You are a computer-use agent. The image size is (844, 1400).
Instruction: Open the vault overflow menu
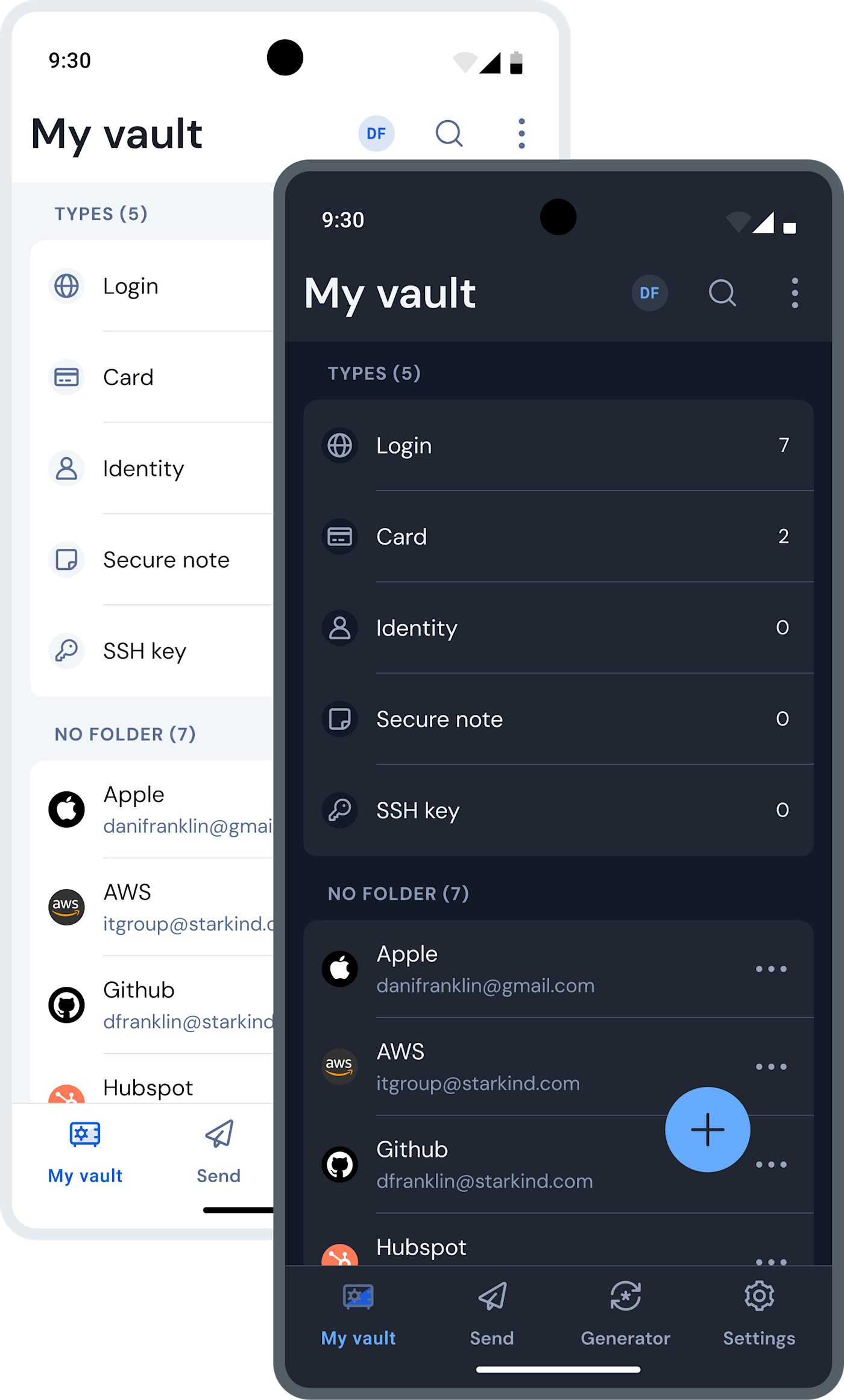tap(795, 294)
